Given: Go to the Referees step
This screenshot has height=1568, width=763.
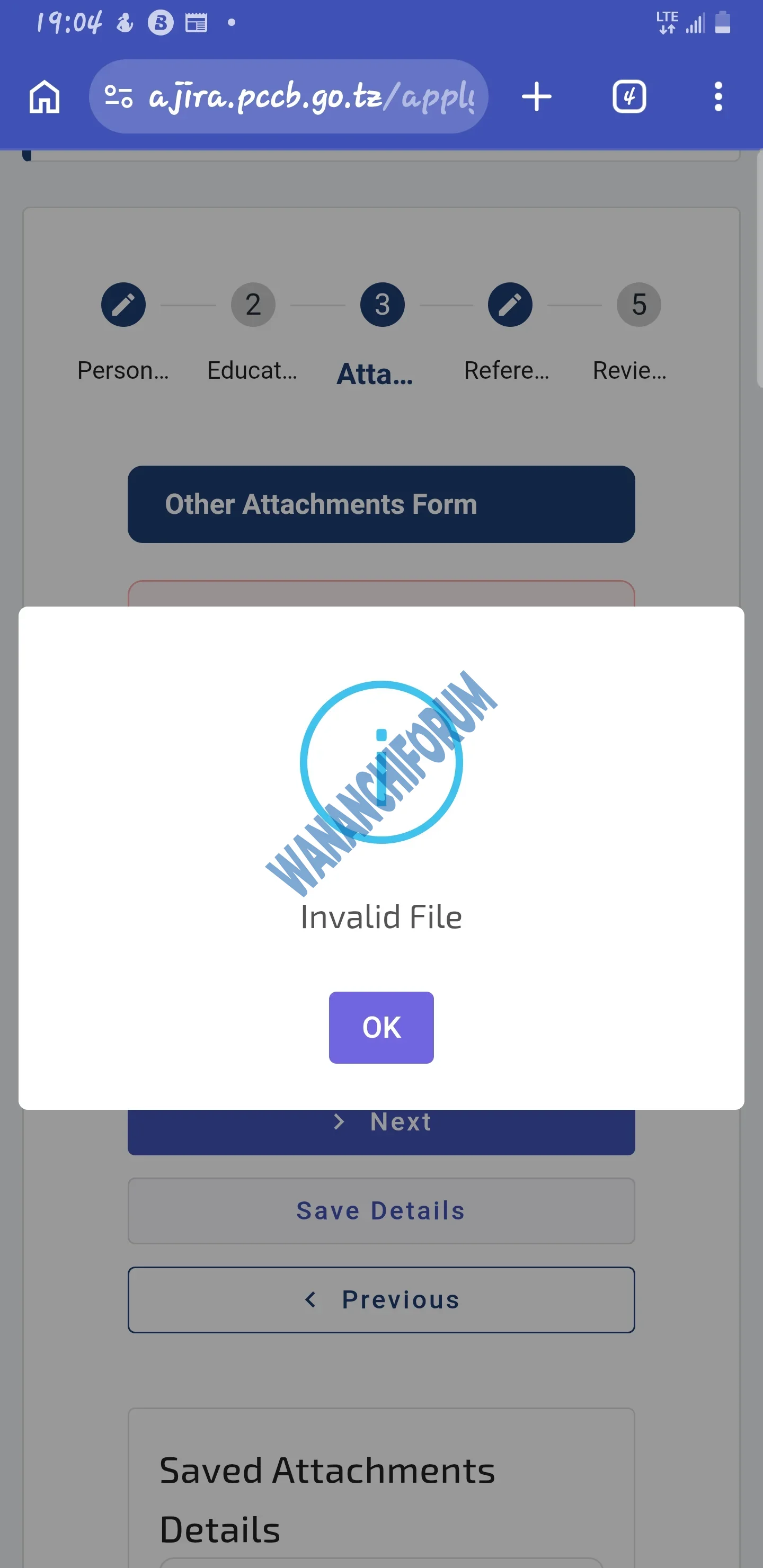Looking at the screenshot, I should [510, 305].
